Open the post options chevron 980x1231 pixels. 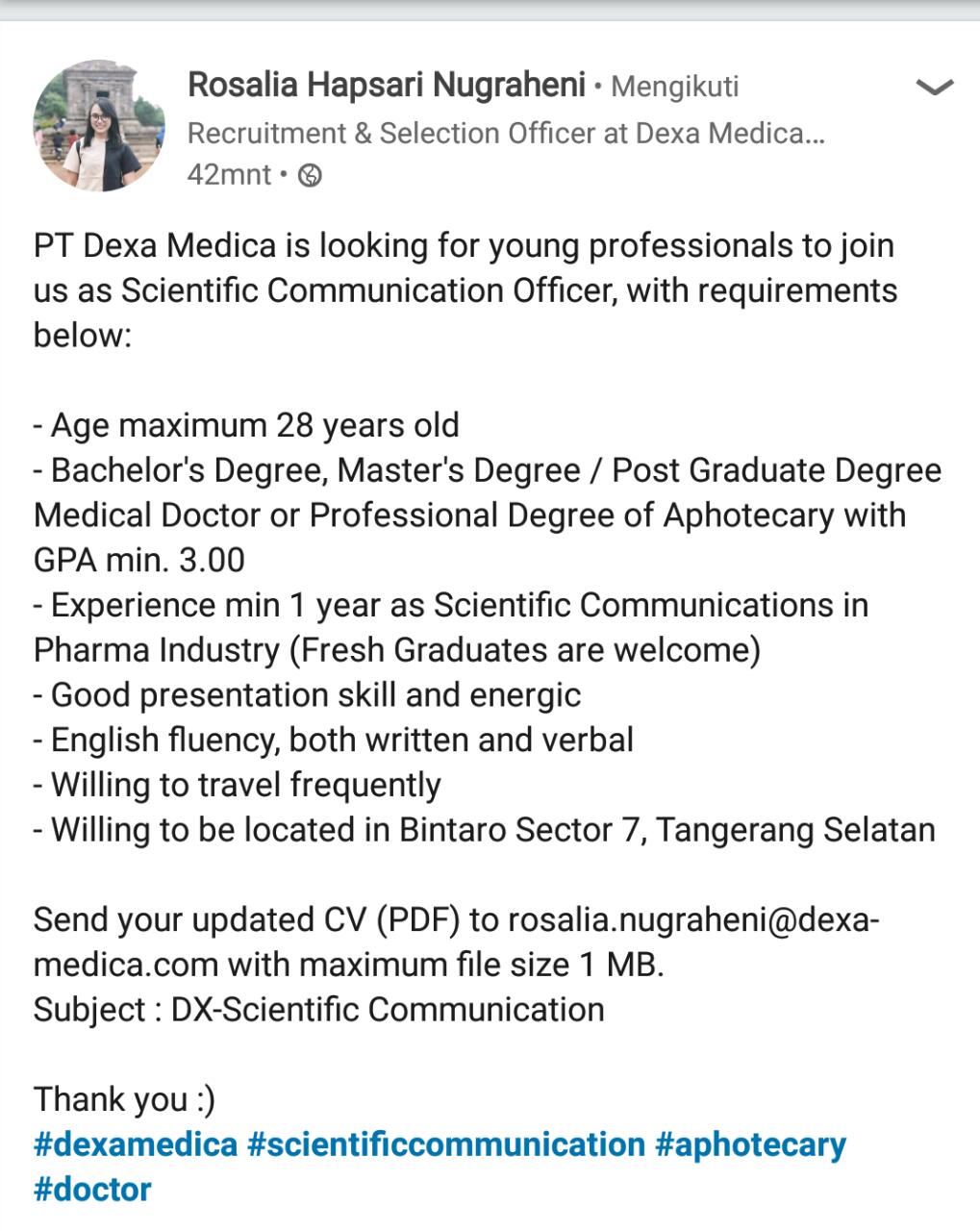coord(934,88)
